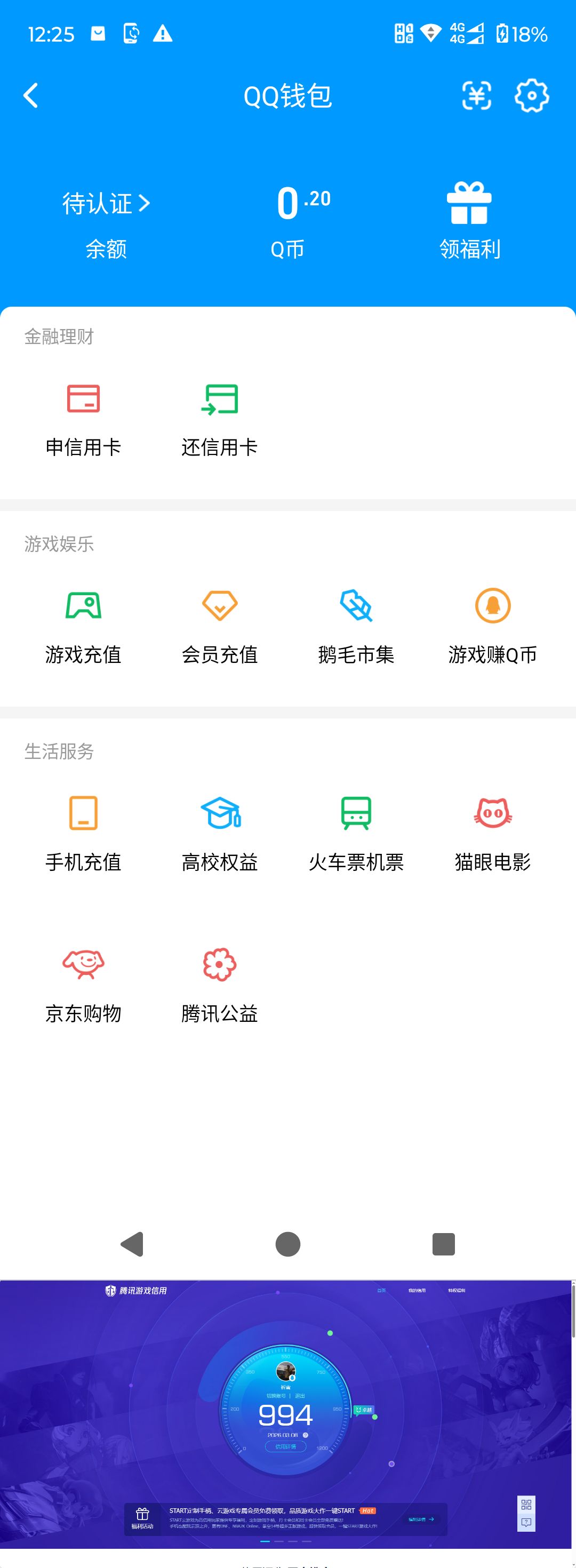Expand the 待认证 account status
This screenshot has height=1568, width=576.
pos(105,204)
